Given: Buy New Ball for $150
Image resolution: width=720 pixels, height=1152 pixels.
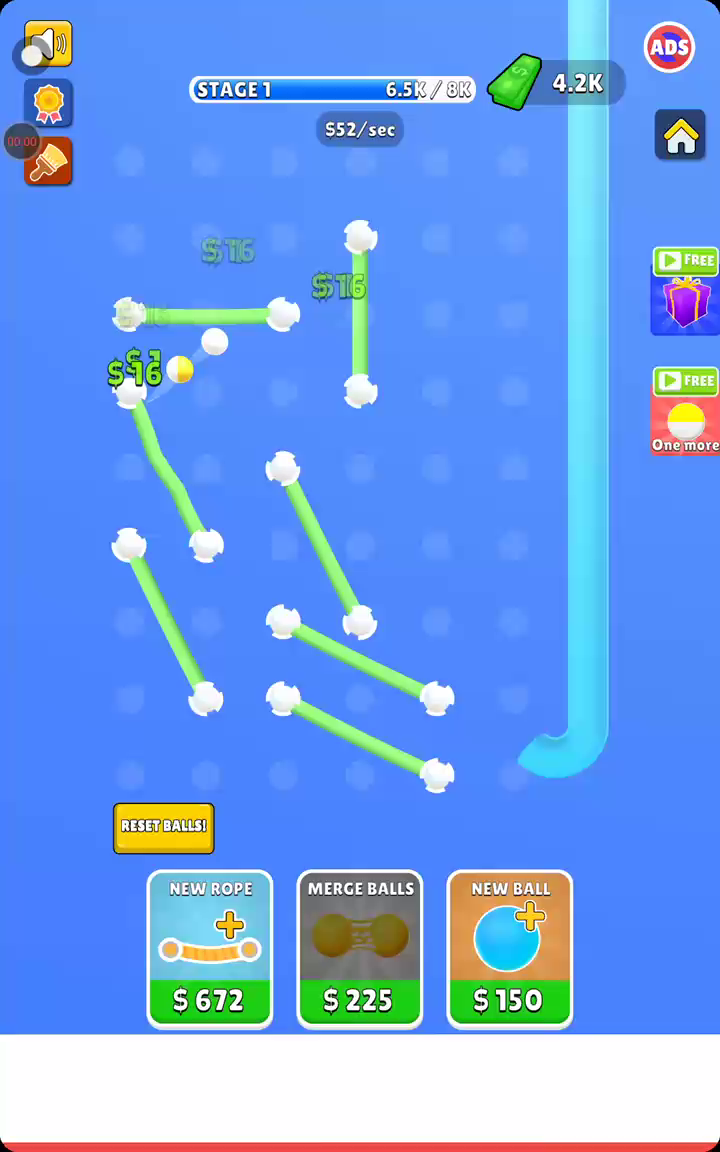Looking at the screenshot, I should click(x=510, y=948).
